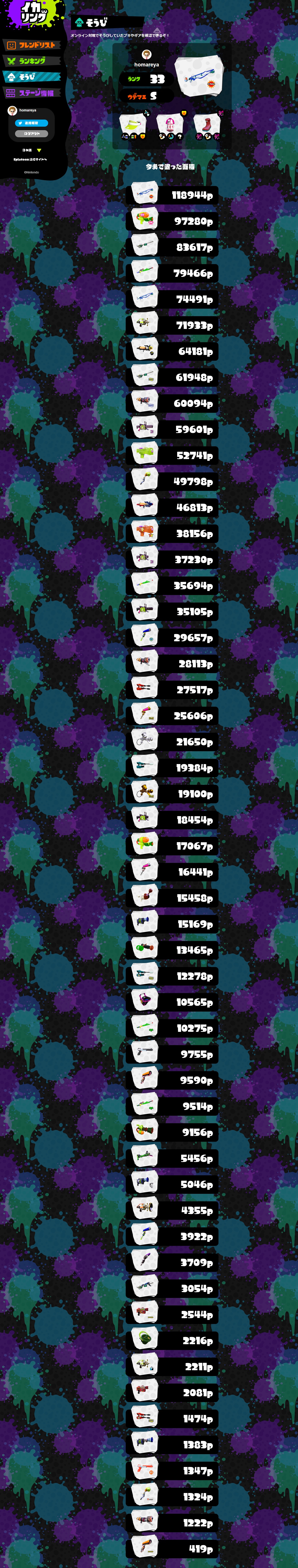Select the そうび equipment tab
Screen dimensions: 298x1568
(x=32, y=77)
